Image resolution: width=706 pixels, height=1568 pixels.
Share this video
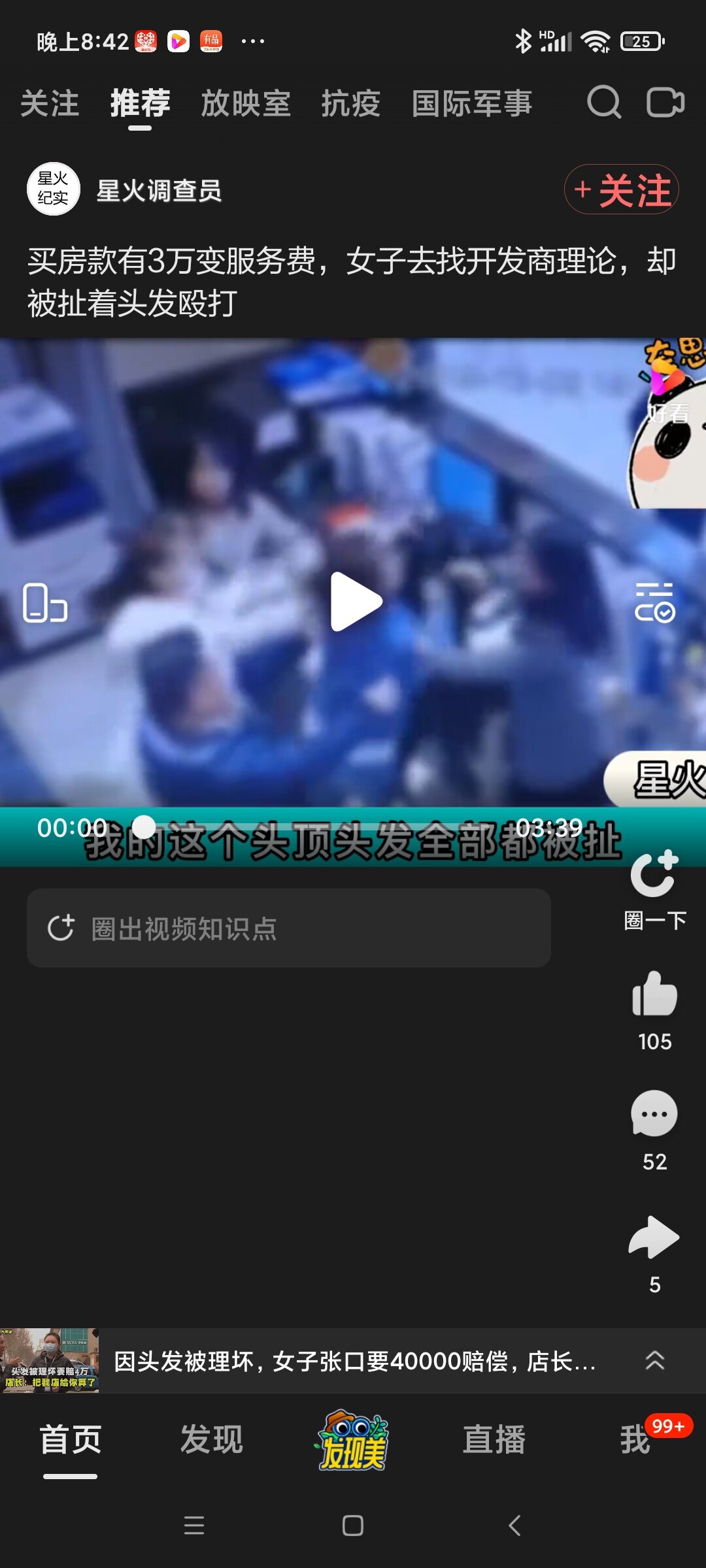coord(654,1237)
